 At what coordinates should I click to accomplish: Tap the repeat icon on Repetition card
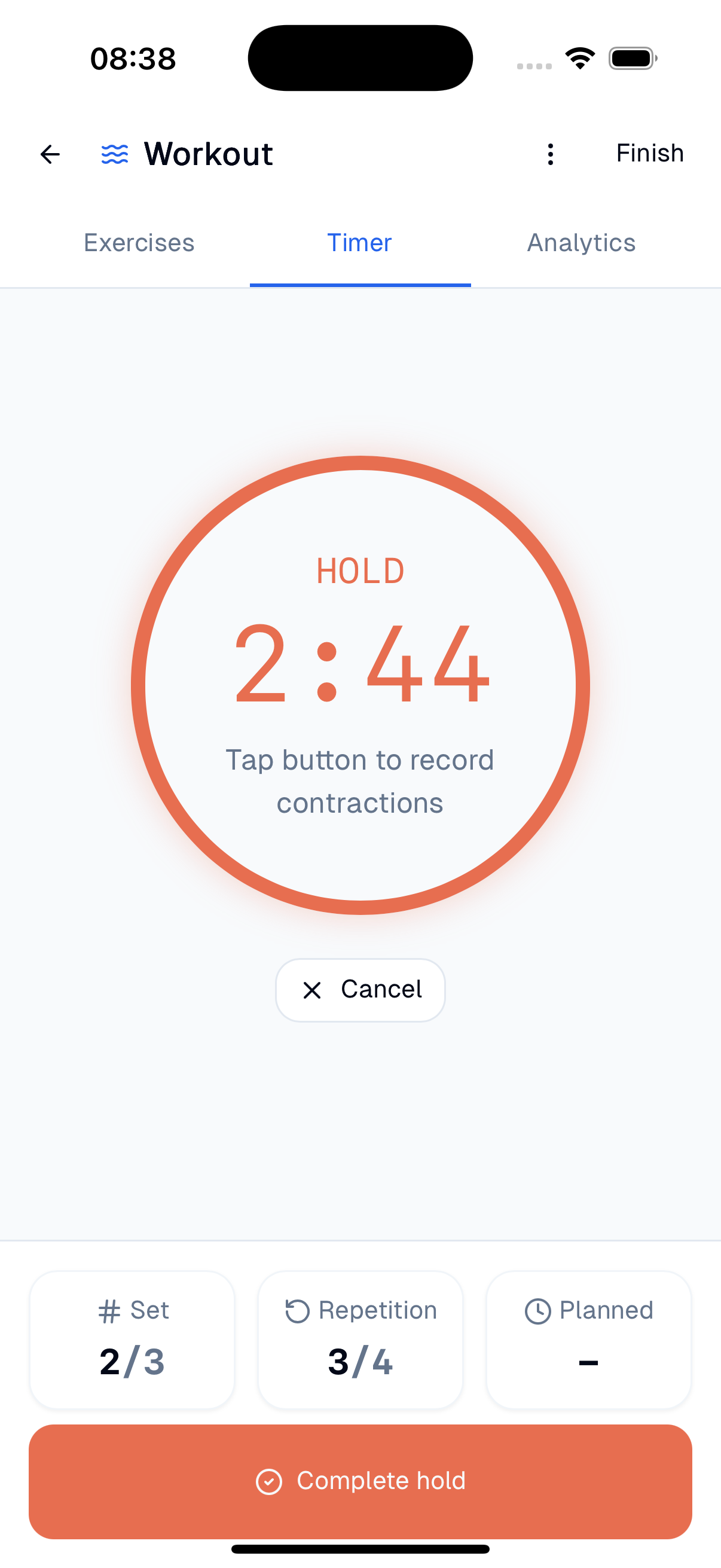(297, 1310)
